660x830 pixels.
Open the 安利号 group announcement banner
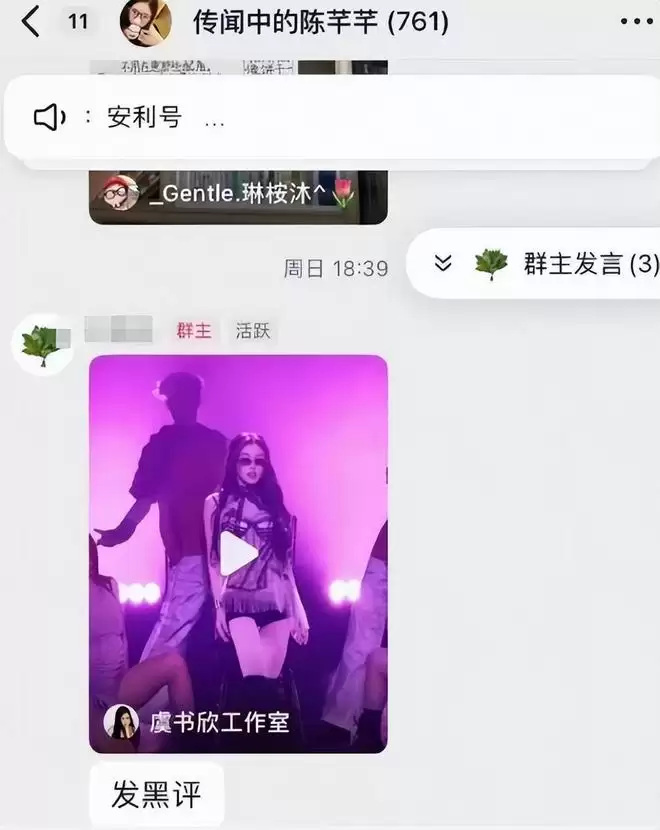[x=330, y=118]
